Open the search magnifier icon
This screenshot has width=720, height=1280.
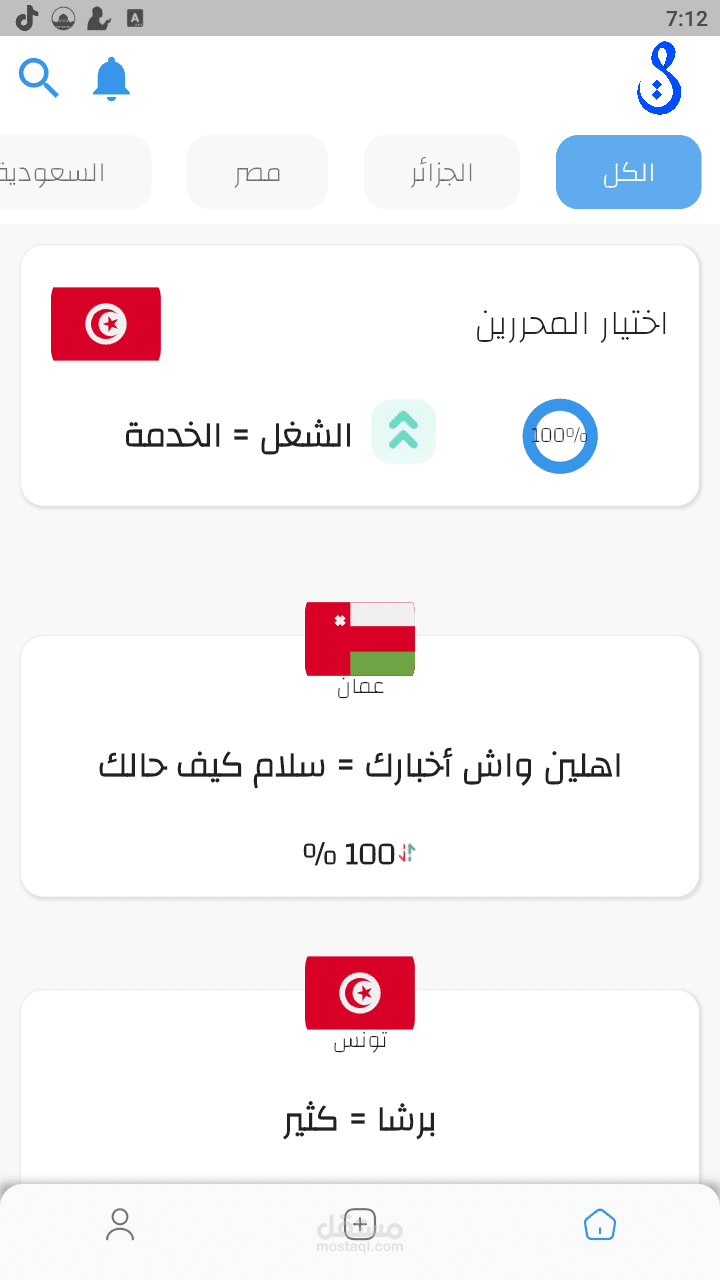coord(39,78)
